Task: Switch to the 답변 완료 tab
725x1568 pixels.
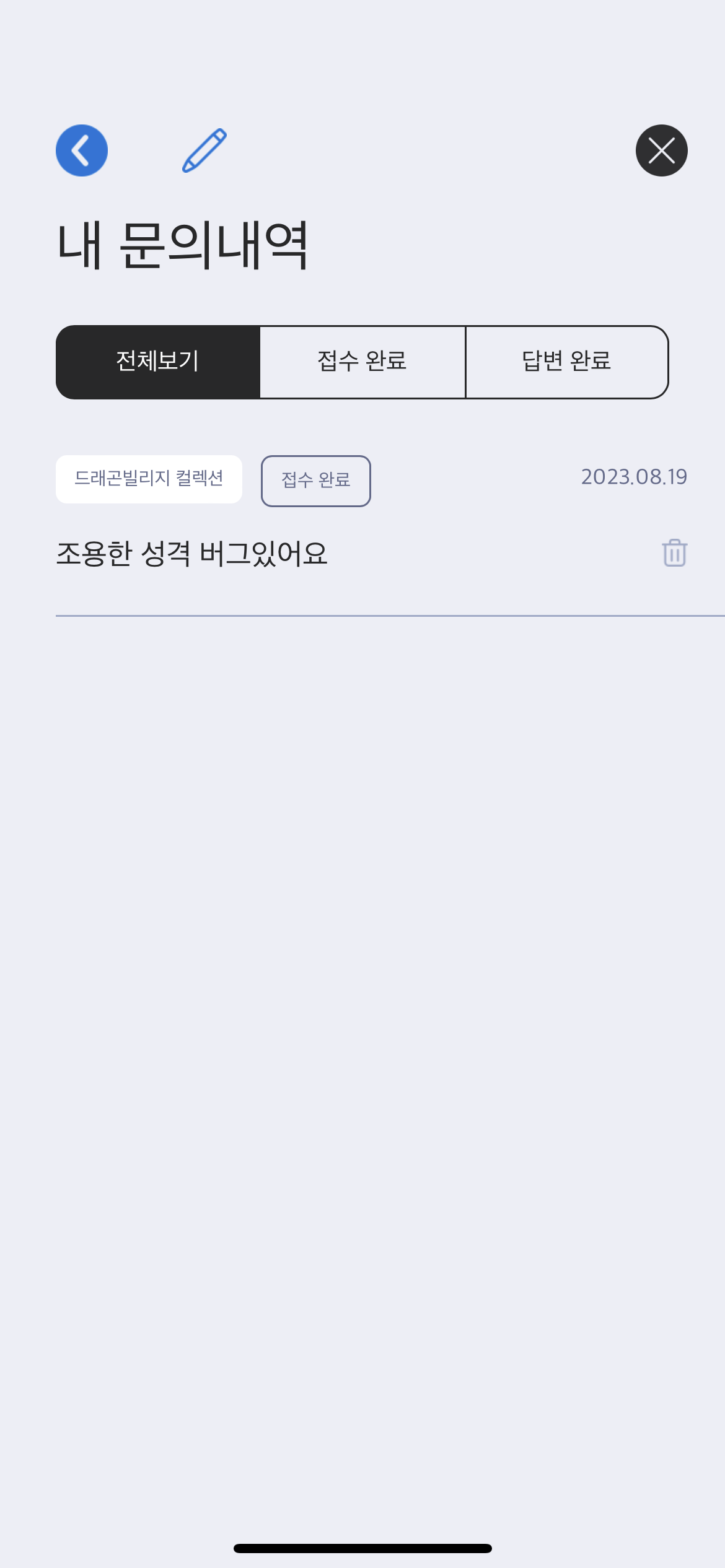Action: point(567,362)
